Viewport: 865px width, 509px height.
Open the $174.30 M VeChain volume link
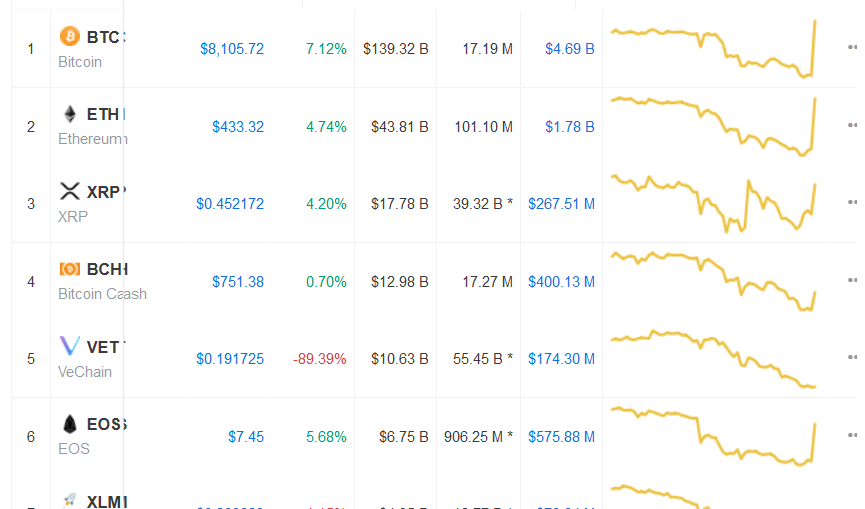pos(561,359)
